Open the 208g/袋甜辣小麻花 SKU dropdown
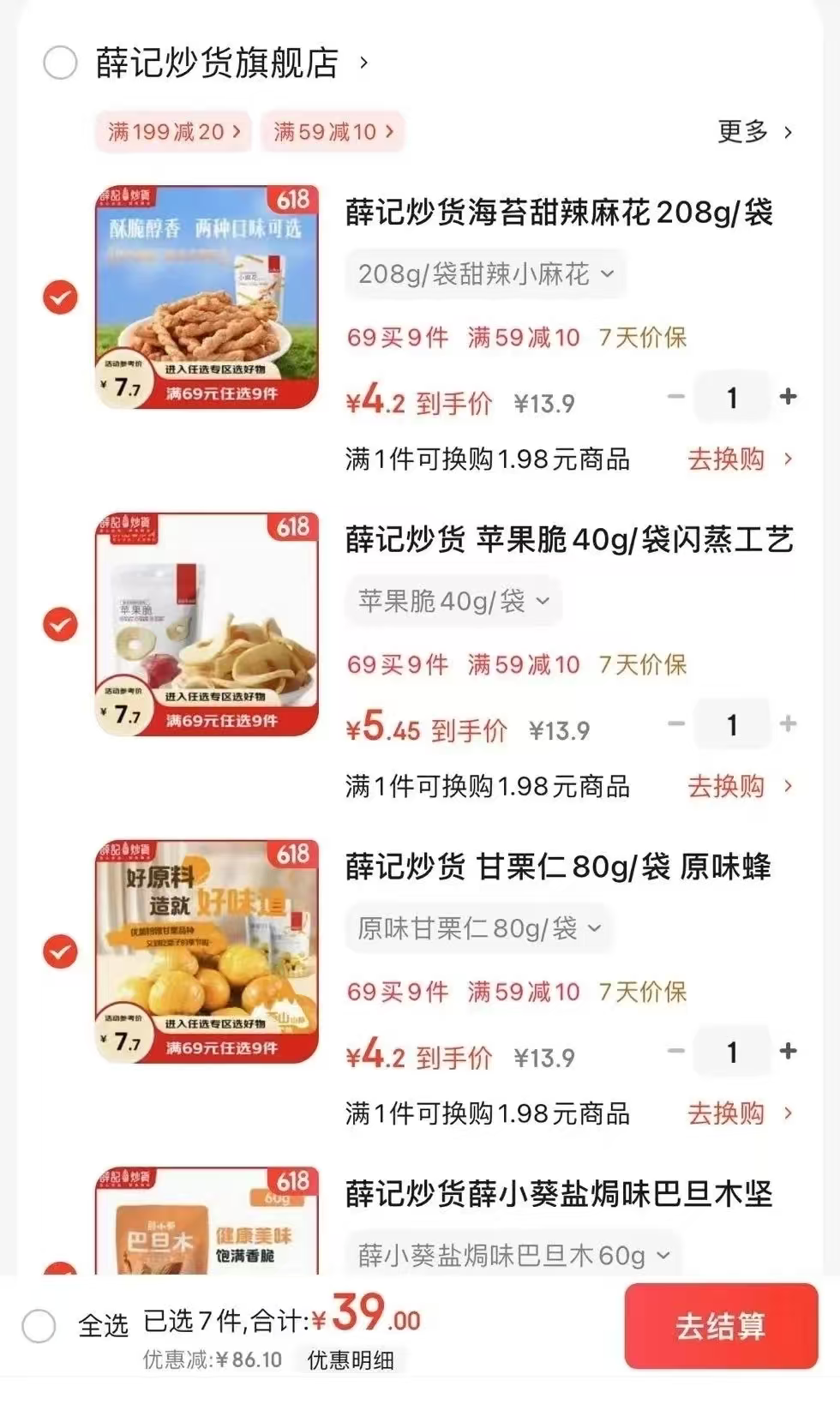The width and height of the screenshot is (840, 1416). click(x=486, y=274)
